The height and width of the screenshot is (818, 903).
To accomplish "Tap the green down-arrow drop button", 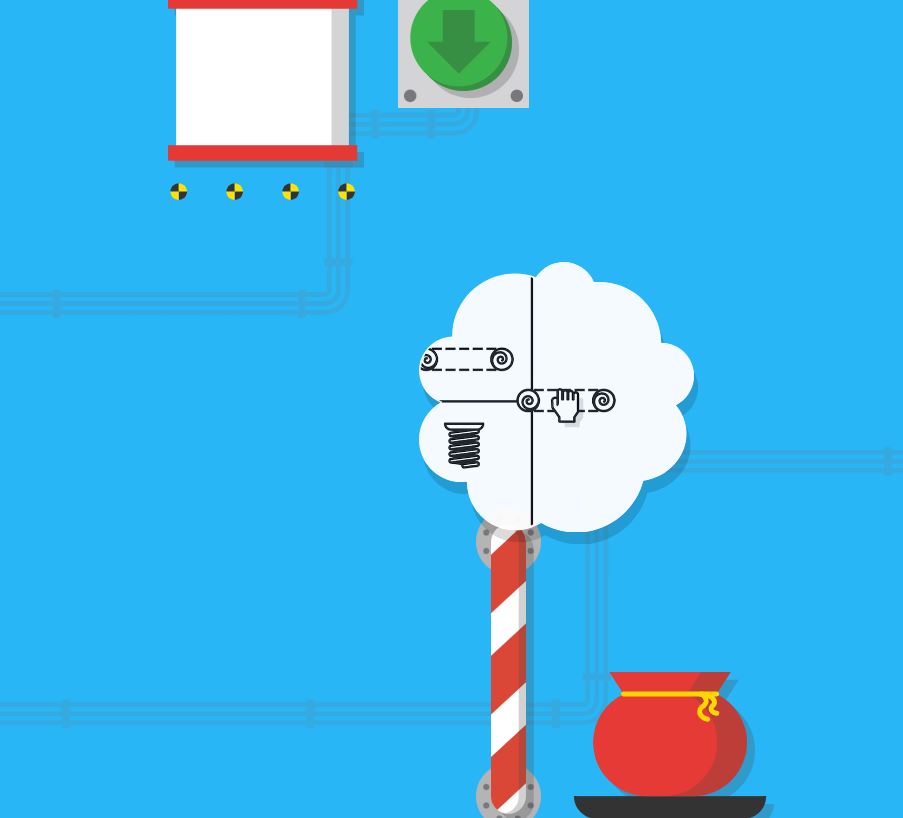I will [460, 40].
